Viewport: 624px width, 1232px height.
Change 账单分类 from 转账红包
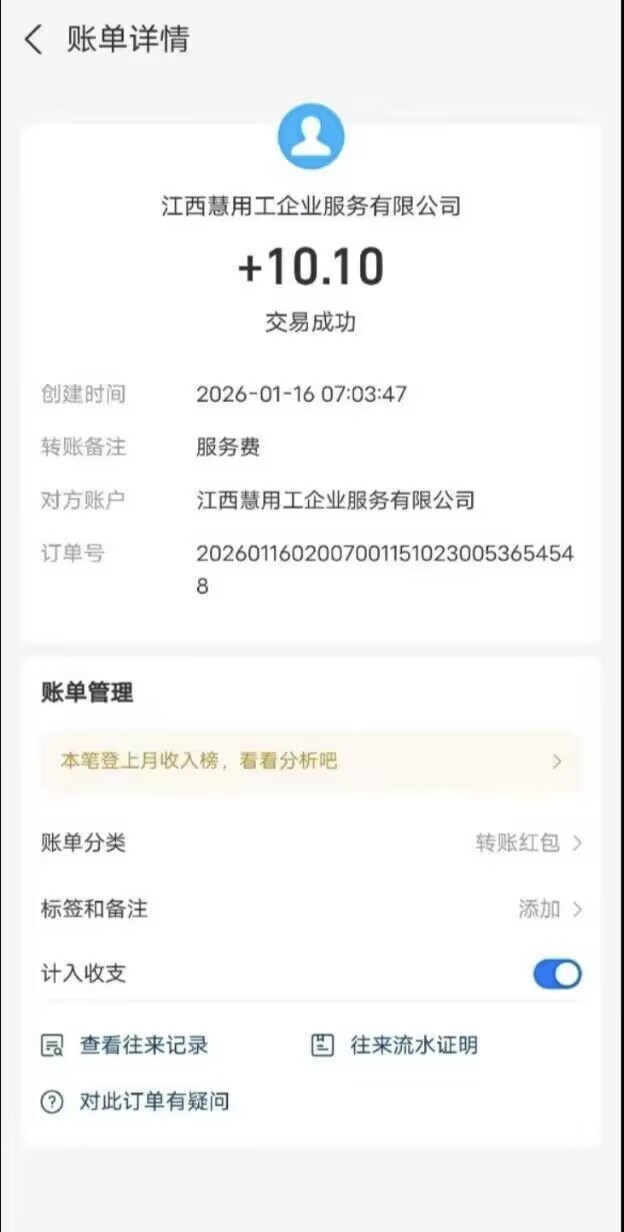point(527,843)
